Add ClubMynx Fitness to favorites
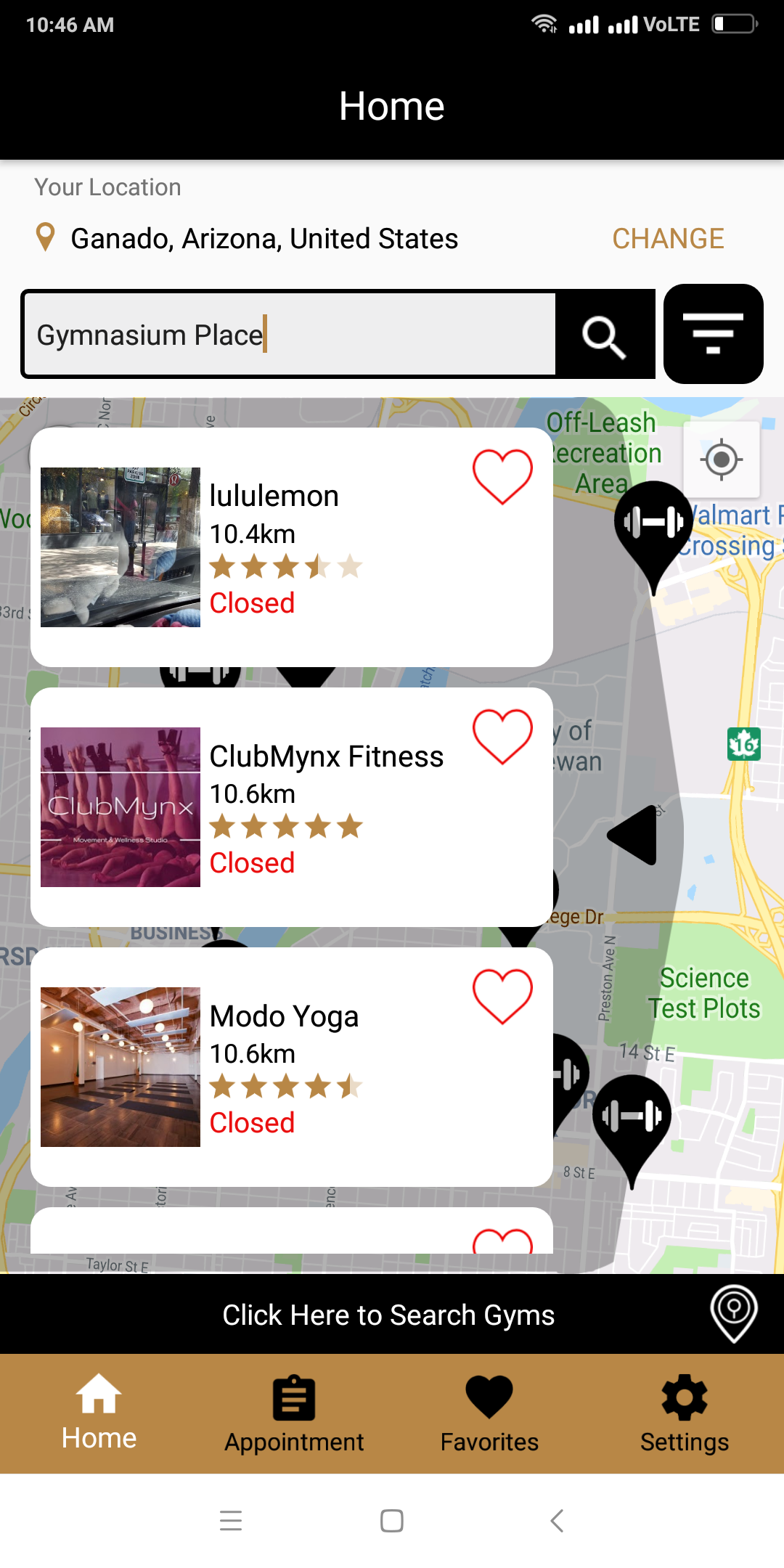Viewport: 784px width, 1568px height. point(502,736)
